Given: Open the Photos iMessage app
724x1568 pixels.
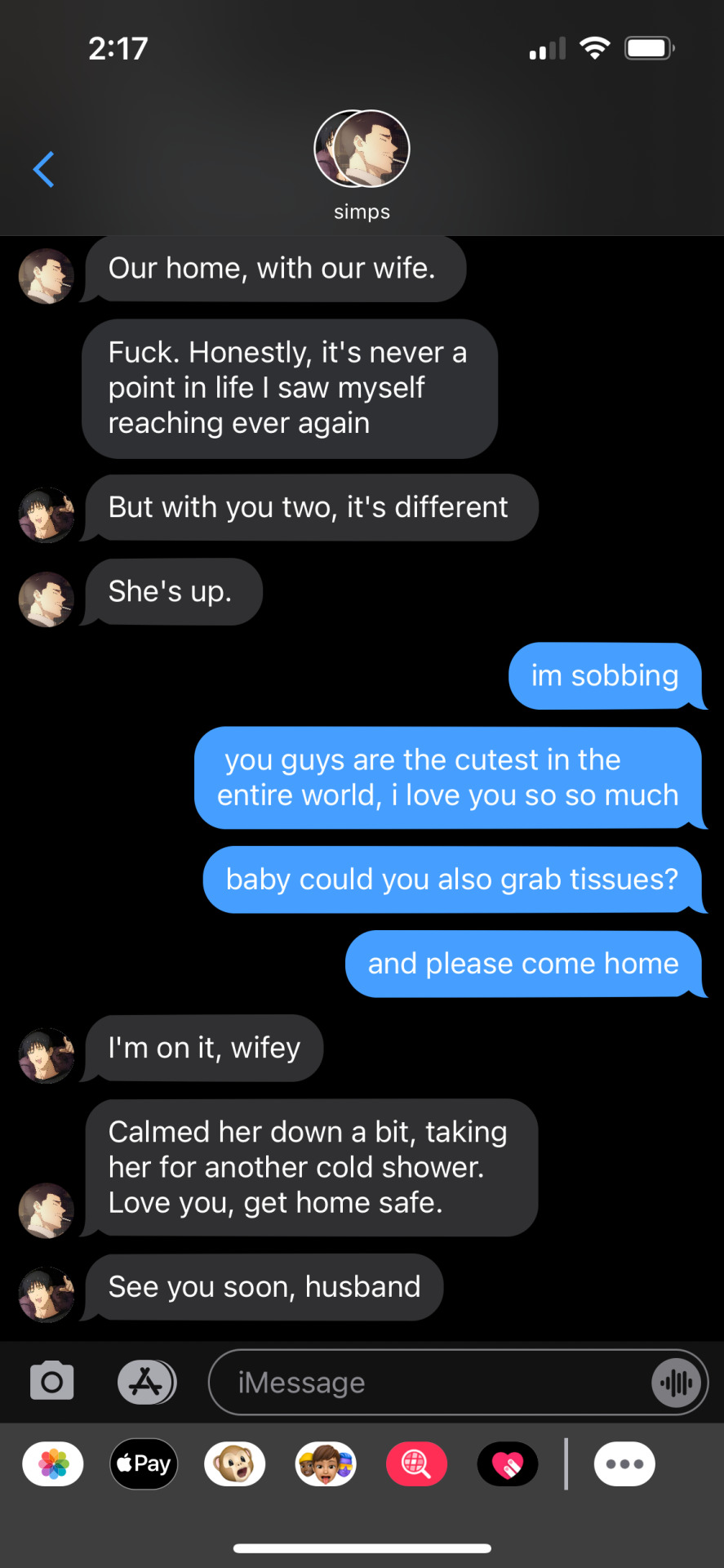Looking at the screenshot, I should [x=53, y=1463].
